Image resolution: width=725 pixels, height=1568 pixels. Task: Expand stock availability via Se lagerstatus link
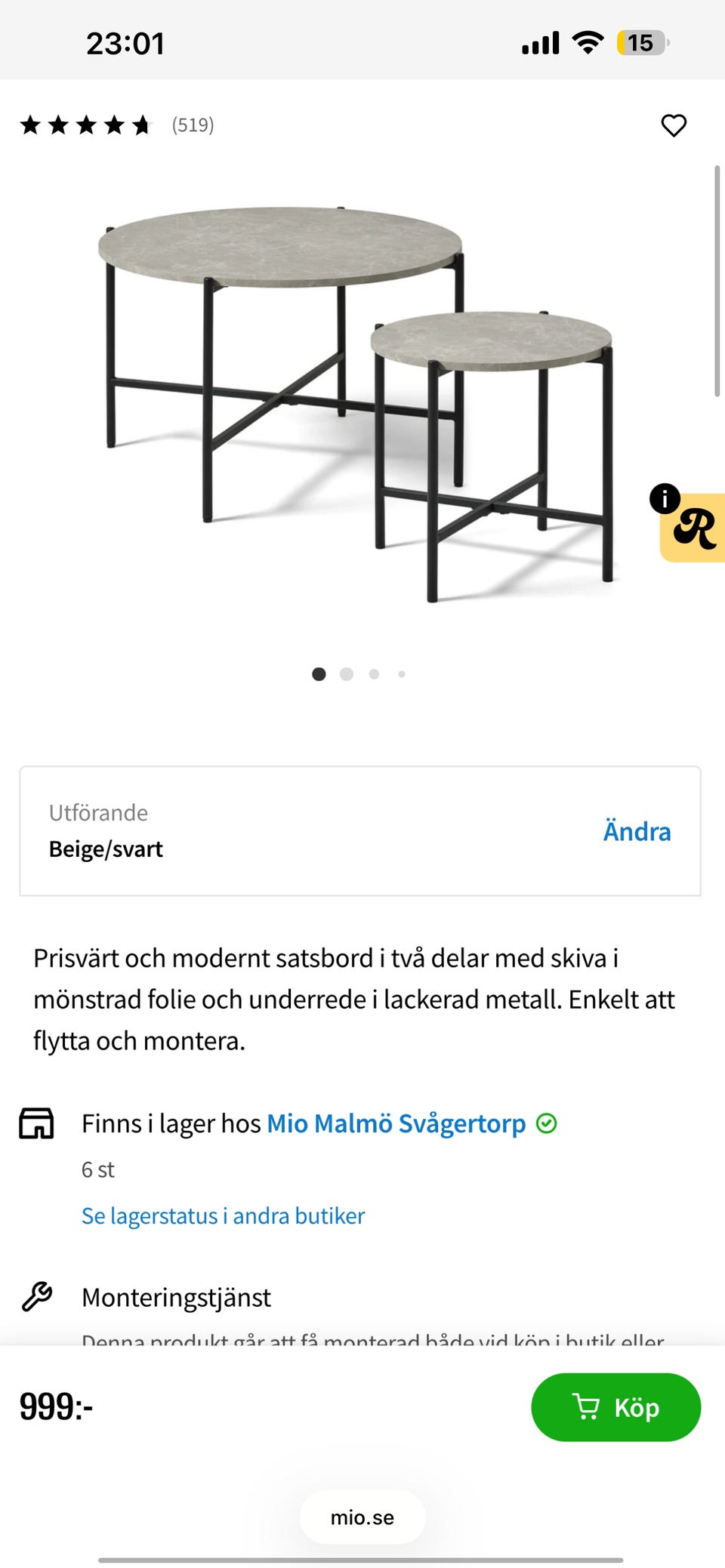223,1215
